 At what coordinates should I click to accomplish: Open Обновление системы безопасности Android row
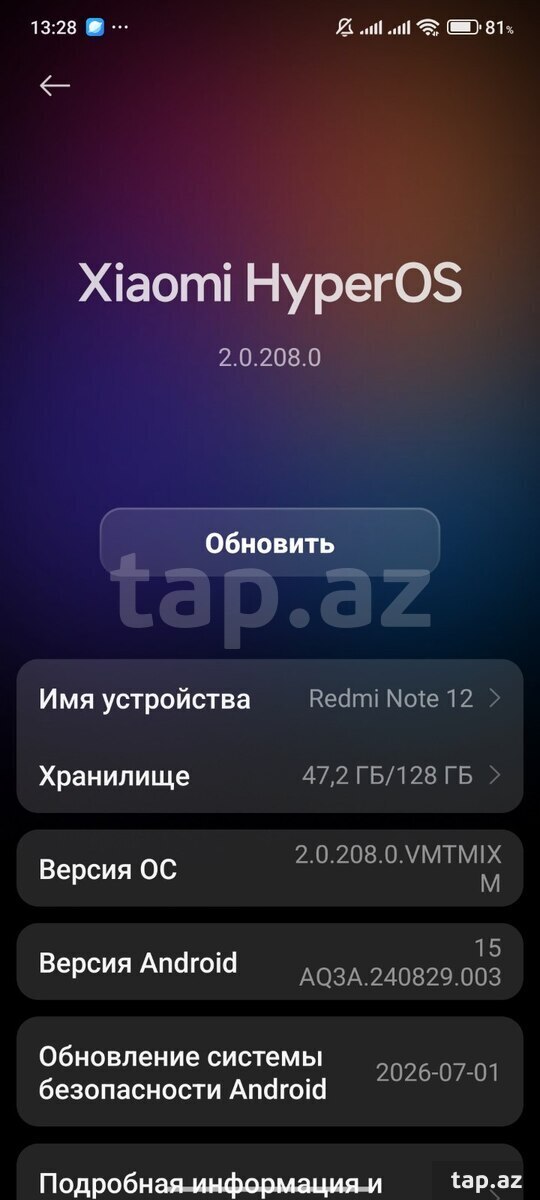(x=270, y=1072)
